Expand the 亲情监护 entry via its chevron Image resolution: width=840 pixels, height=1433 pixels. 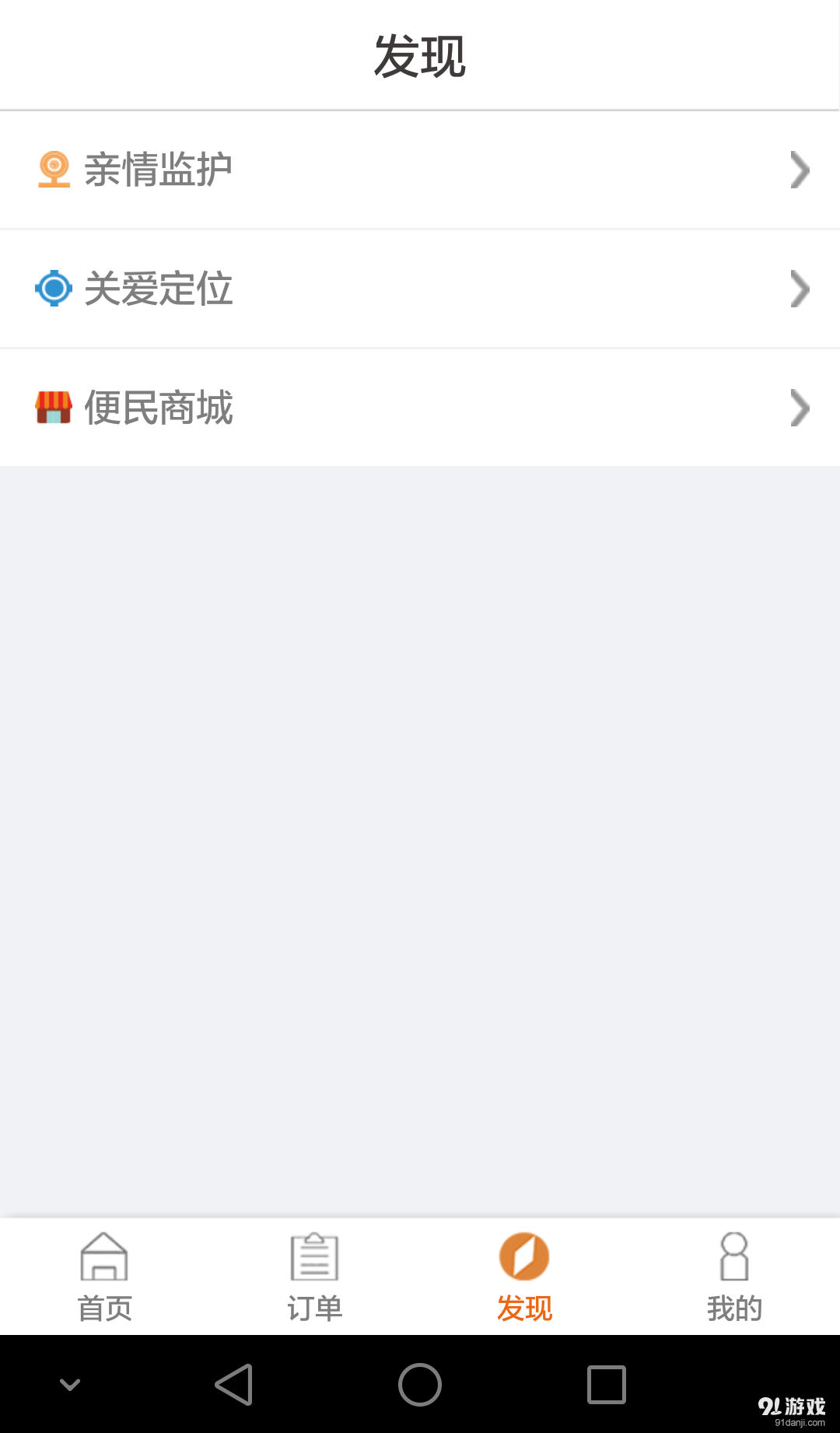click(800, 170)
